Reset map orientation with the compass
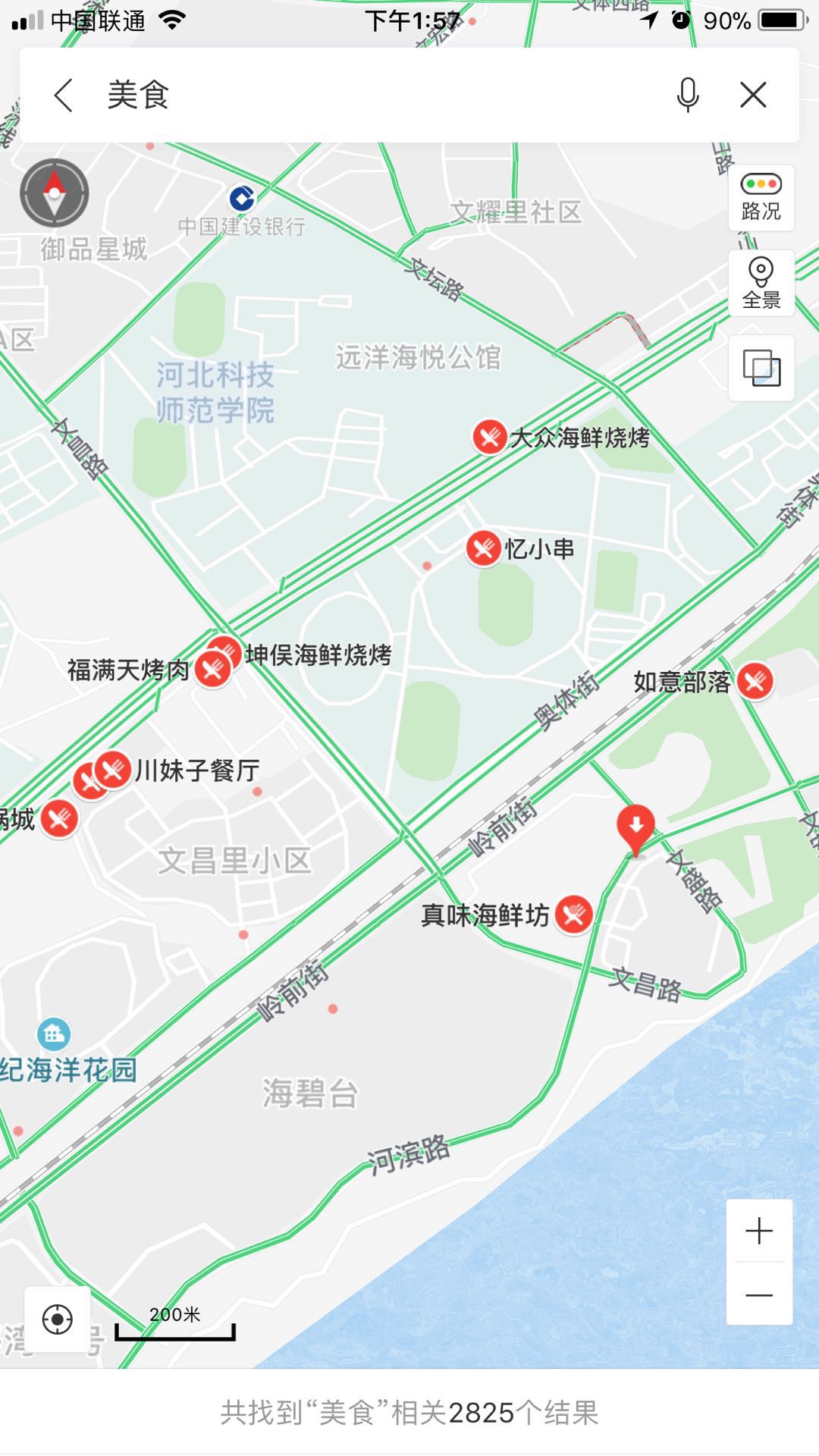Image resolution: width=819 pixels, height=1456 pixels. pyautogui.click(x=55, y=193)
